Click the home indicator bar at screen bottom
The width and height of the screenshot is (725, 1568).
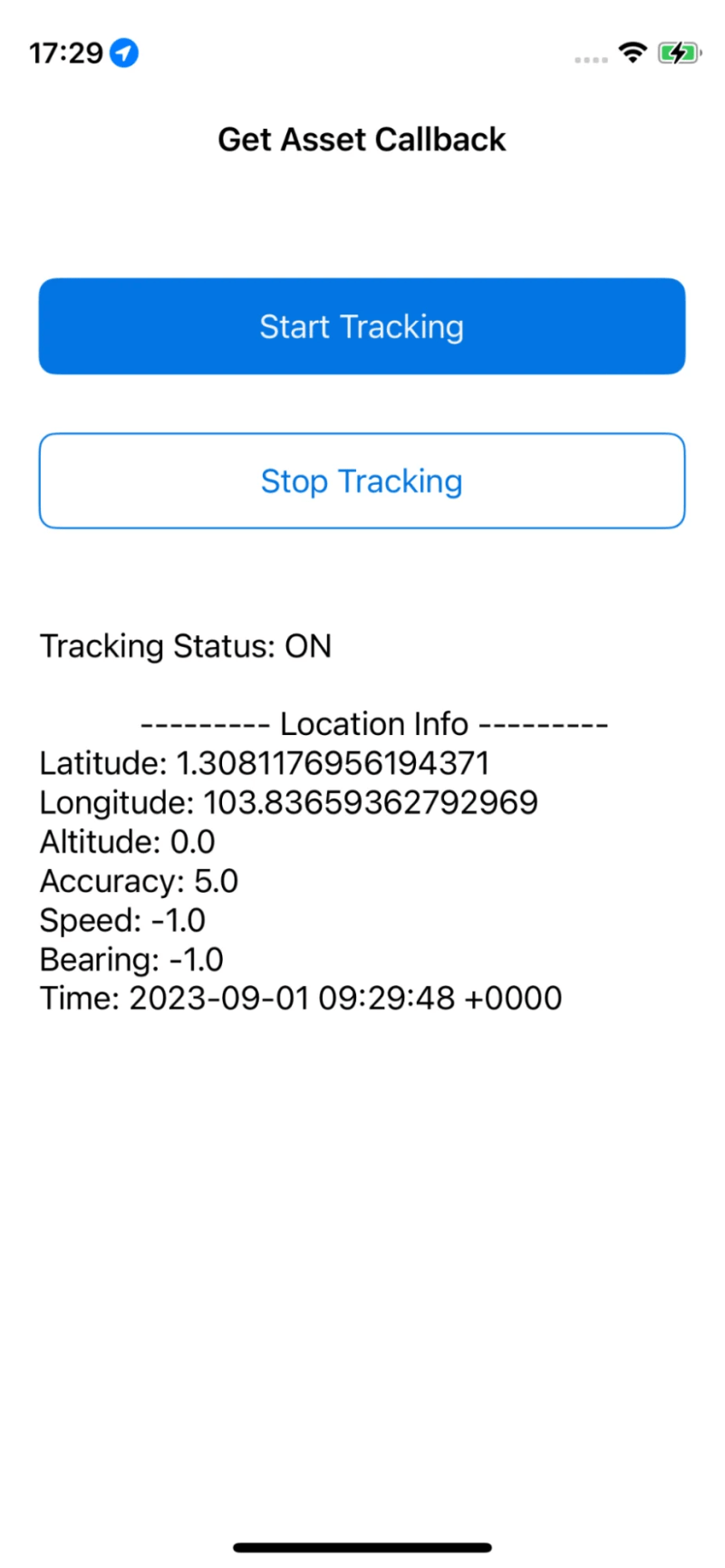click(x=362, y=1547)
